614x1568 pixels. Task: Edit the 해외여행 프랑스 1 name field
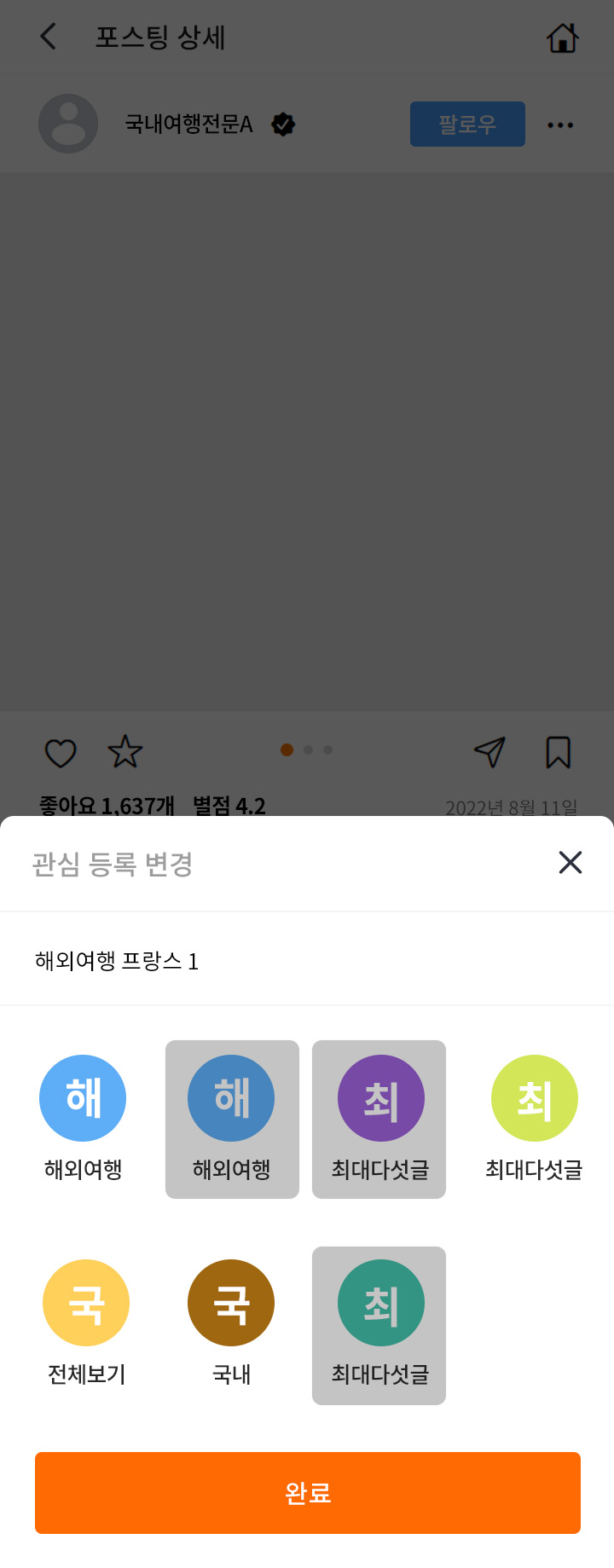click(x=307, y=961)
